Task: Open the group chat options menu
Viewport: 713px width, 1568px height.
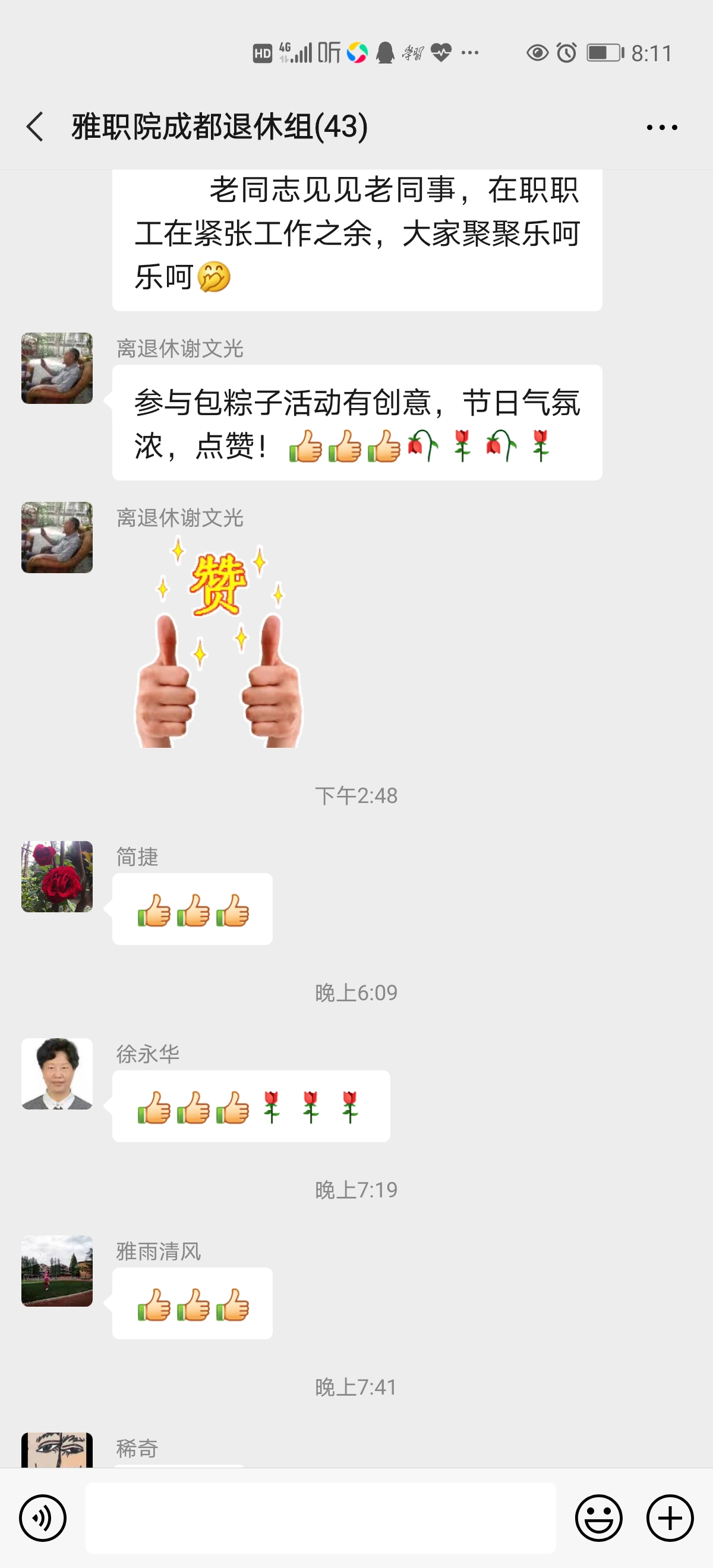Action: (x=661, y=127)
